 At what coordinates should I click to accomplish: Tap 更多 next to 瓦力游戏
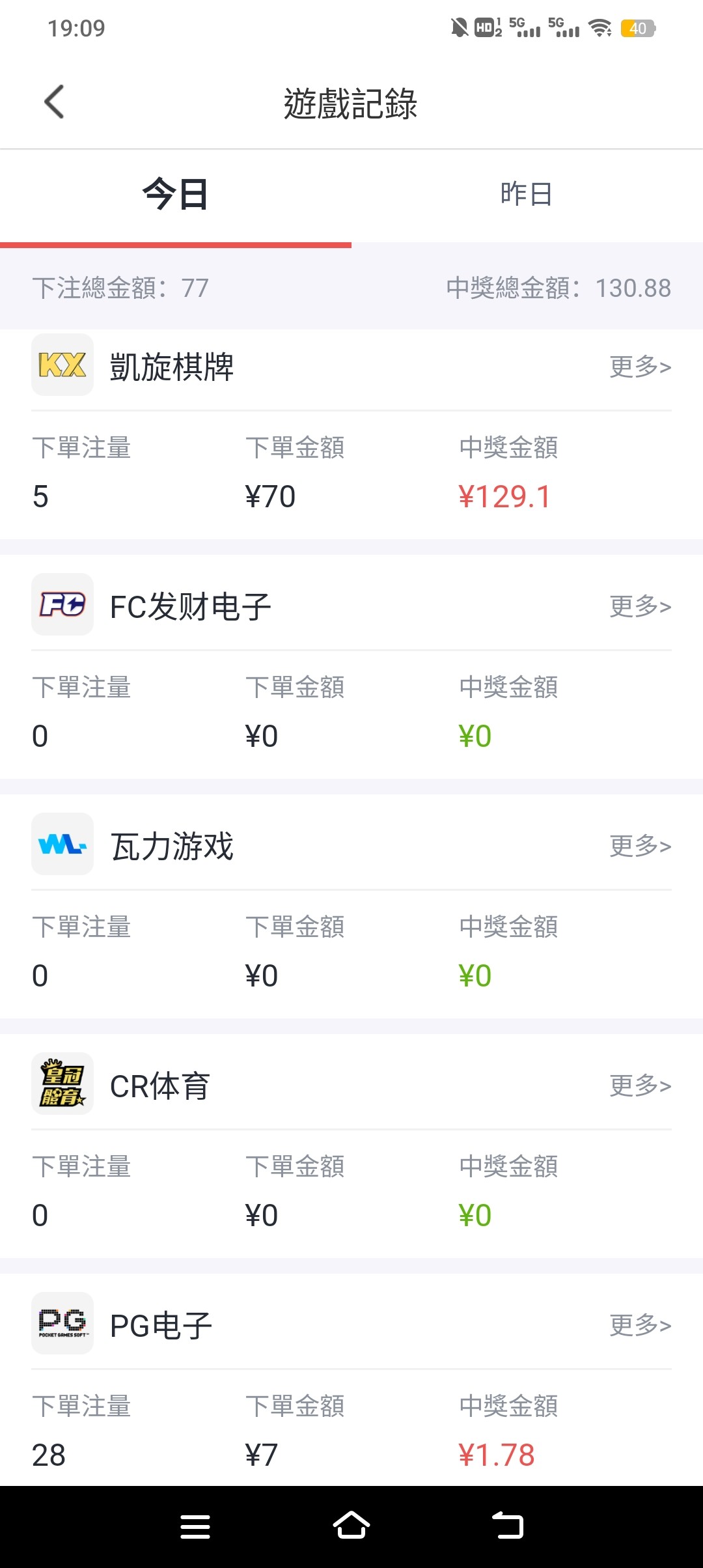pyautogui.click(x=640, y=846)
